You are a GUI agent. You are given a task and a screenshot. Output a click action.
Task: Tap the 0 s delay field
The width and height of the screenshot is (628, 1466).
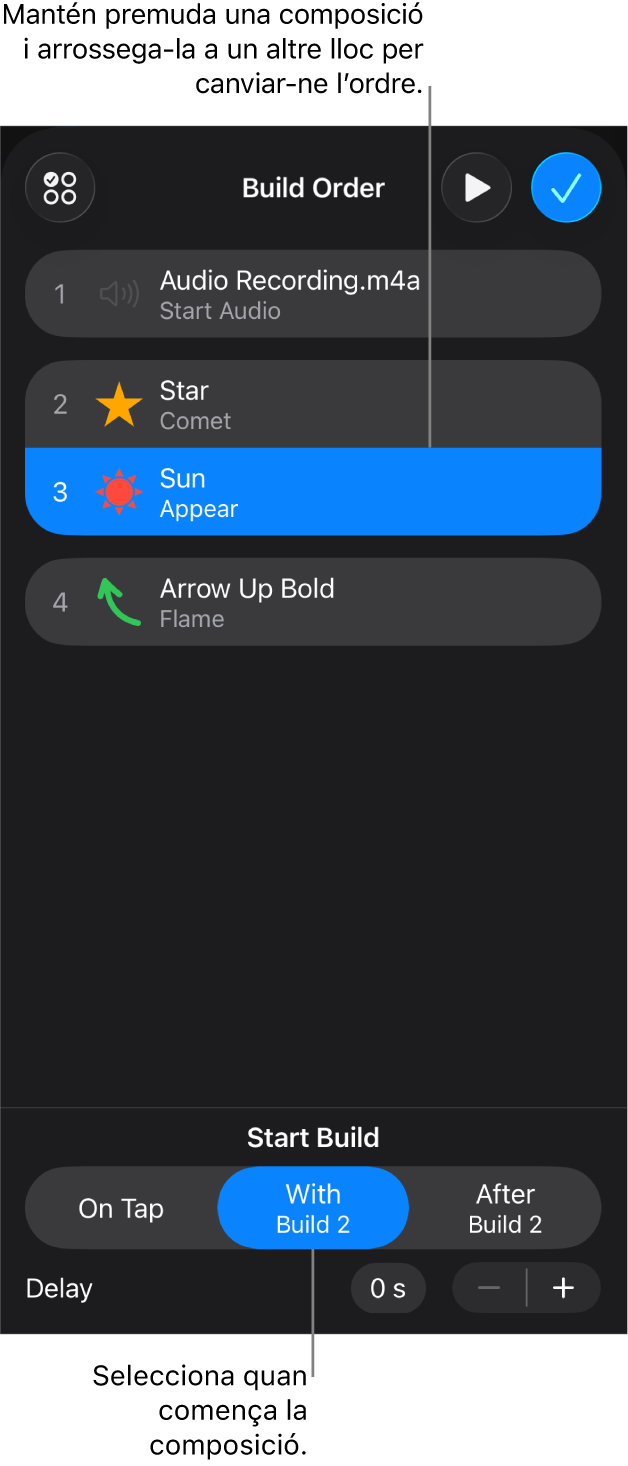click(x=388, y=1288)
